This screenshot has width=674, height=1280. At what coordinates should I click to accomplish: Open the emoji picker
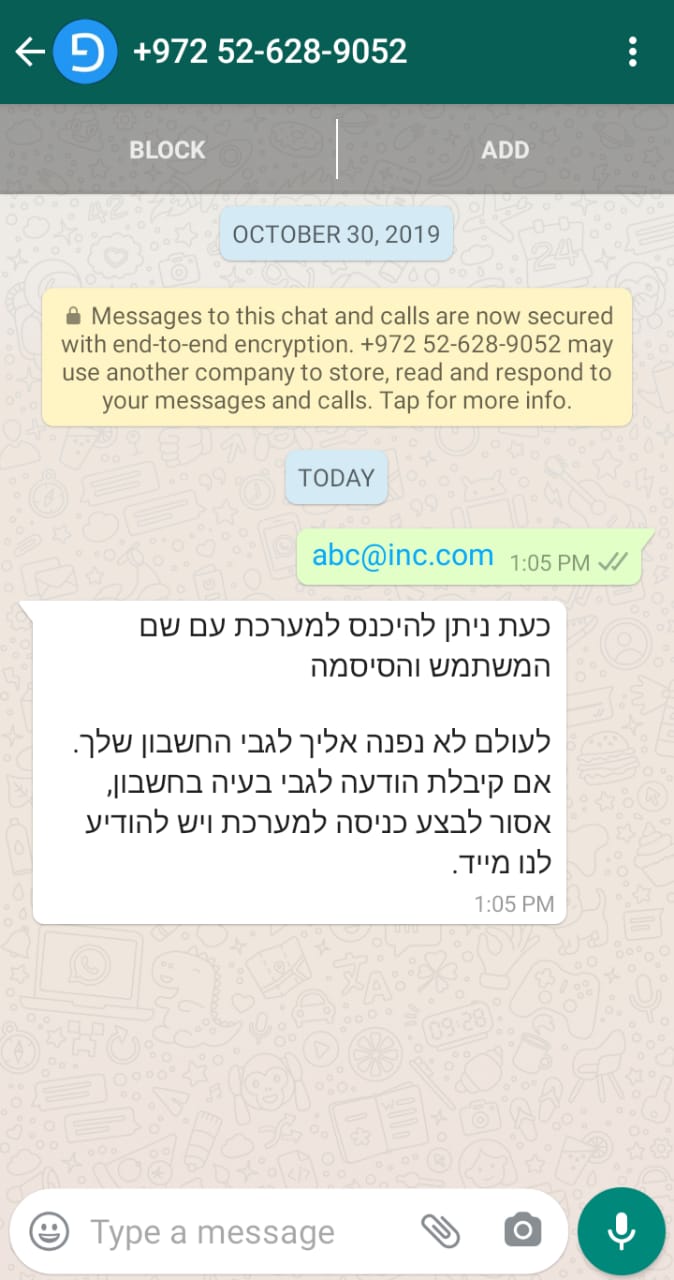[49, 1231]
